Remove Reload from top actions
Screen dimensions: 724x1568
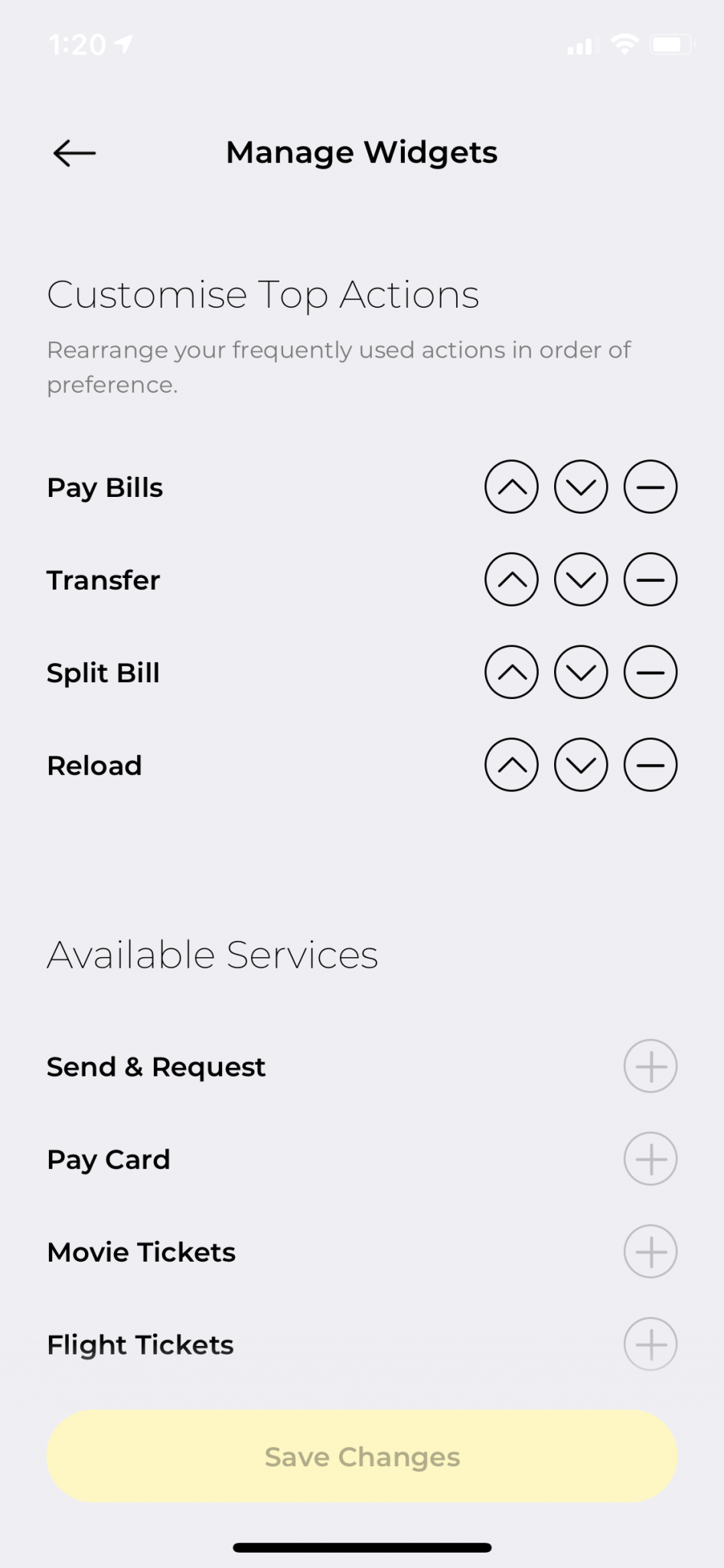pyautogui.click(x=650, y=765)
